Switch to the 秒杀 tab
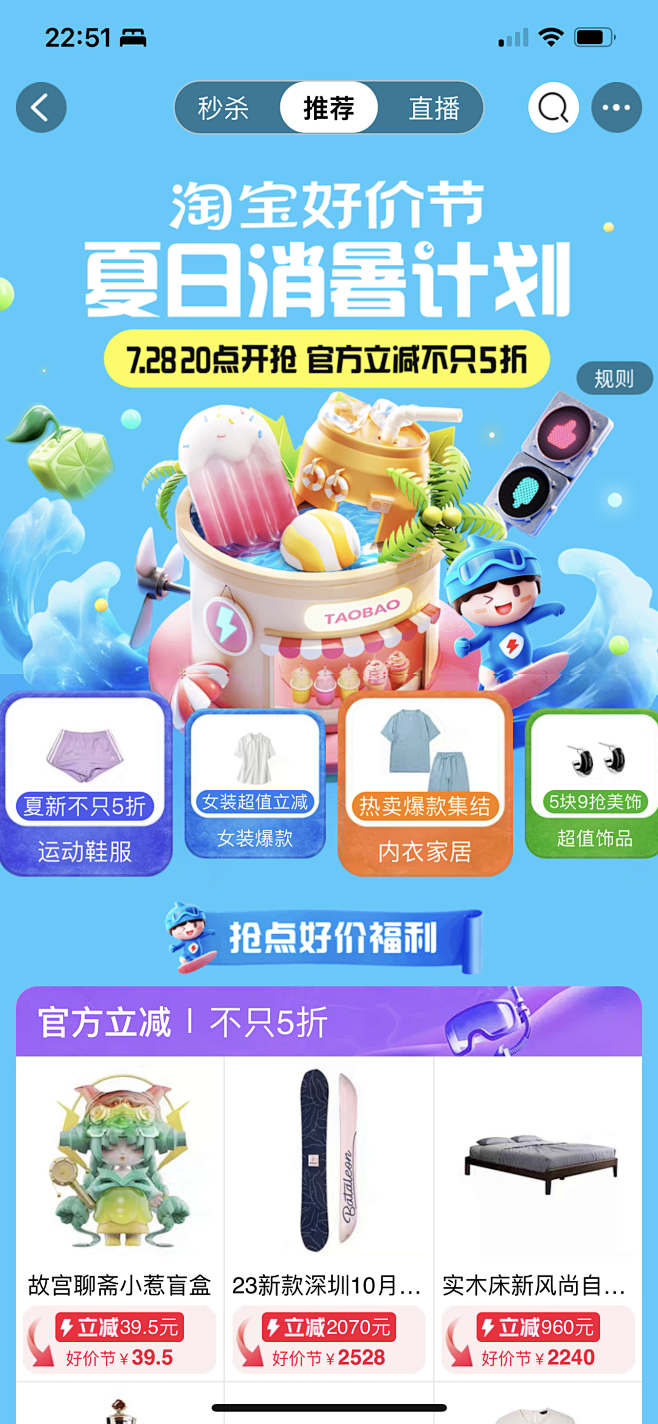 [x=224, y=108]
